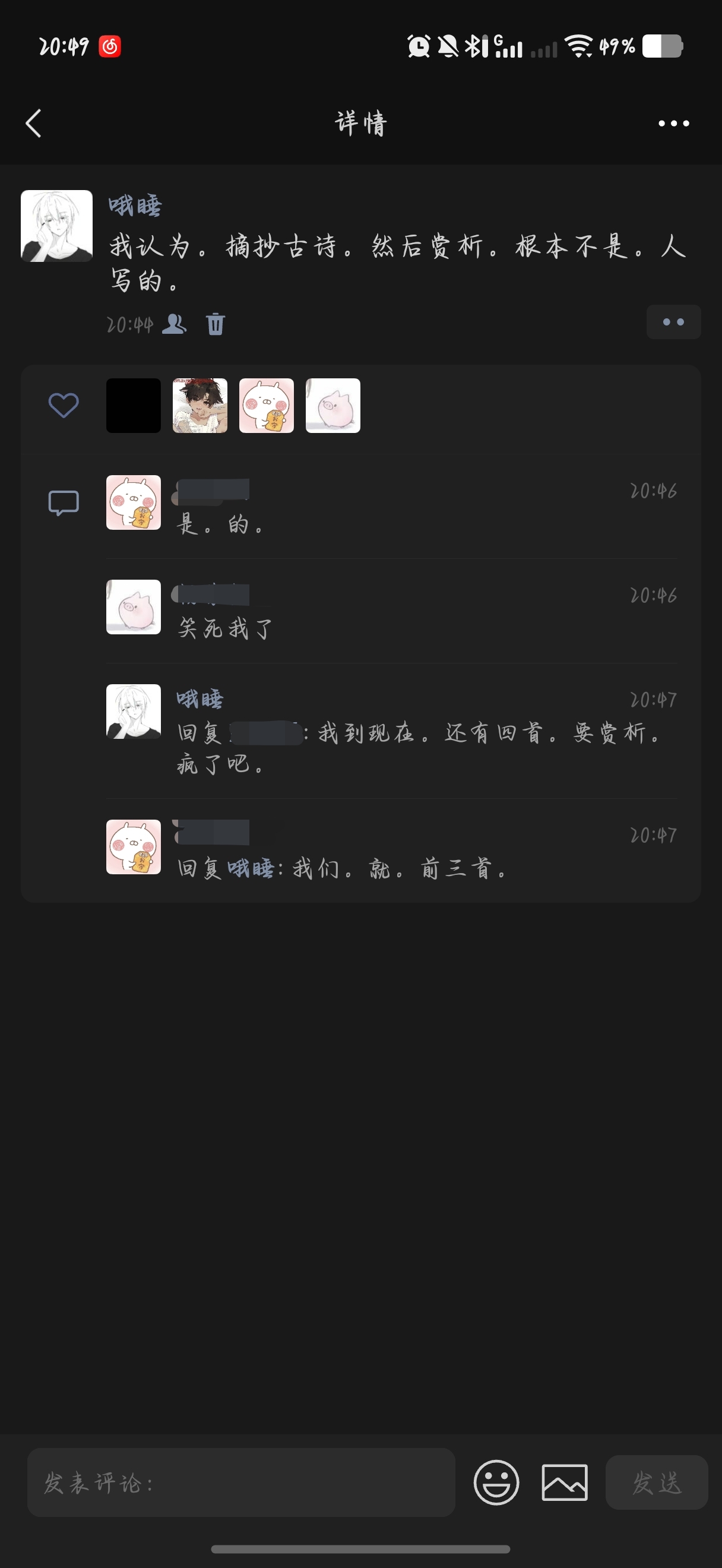Open 哦睡's profile avatar beside the post
The image size is (722, 1568).
(x=56, y=226)
